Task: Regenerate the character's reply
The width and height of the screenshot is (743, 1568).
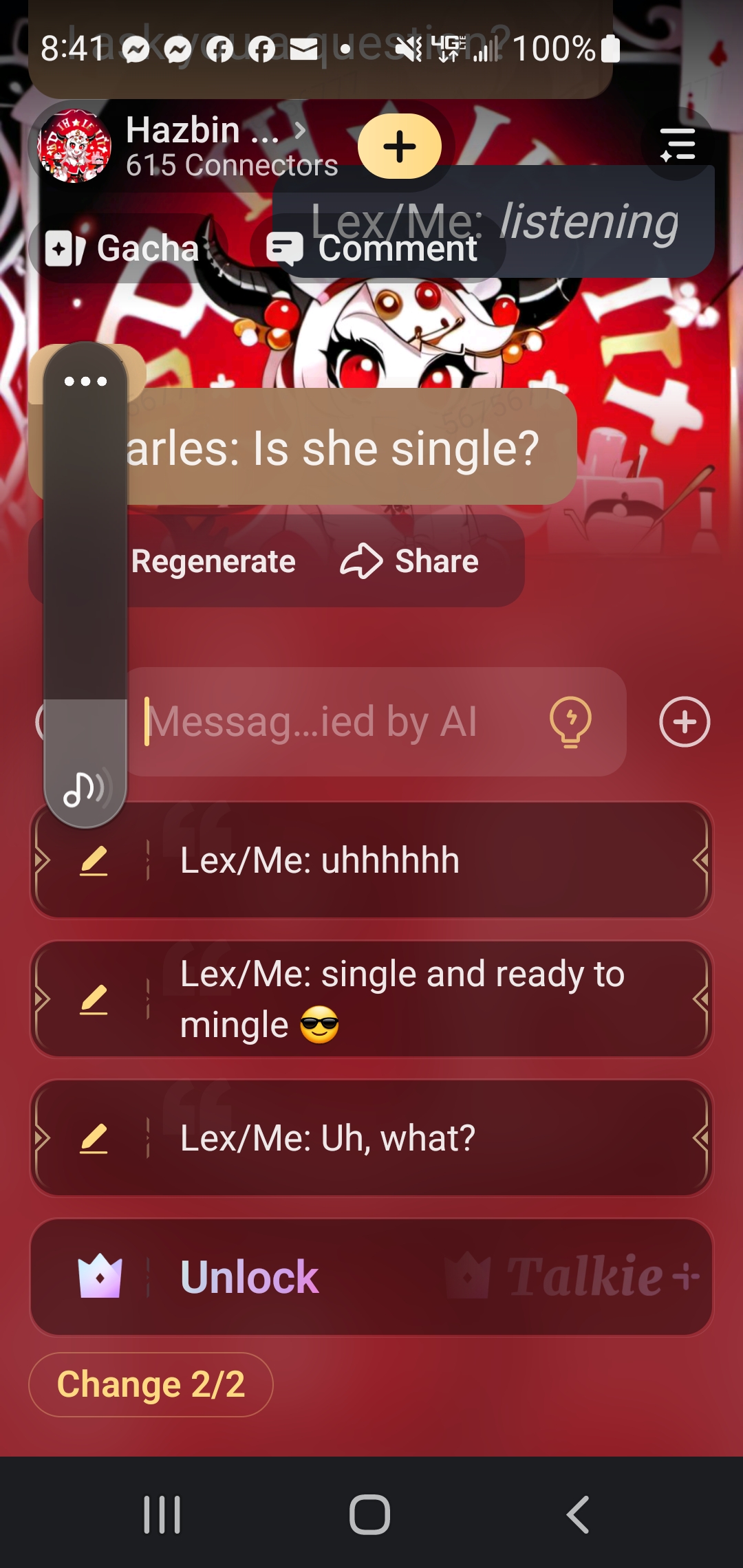Action: tap(213, 562)
